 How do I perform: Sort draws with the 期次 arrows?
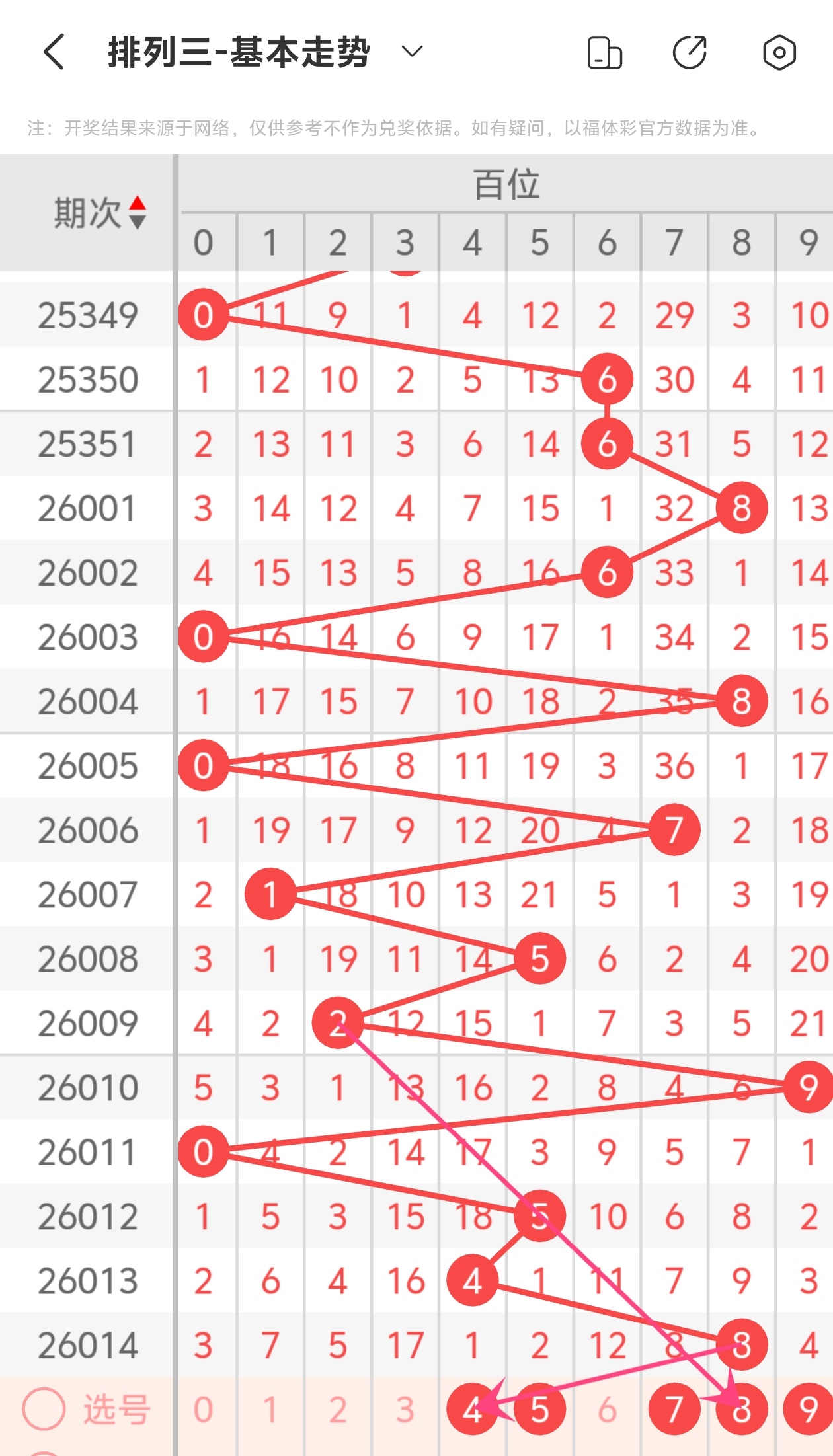click(x=137, y=212)
